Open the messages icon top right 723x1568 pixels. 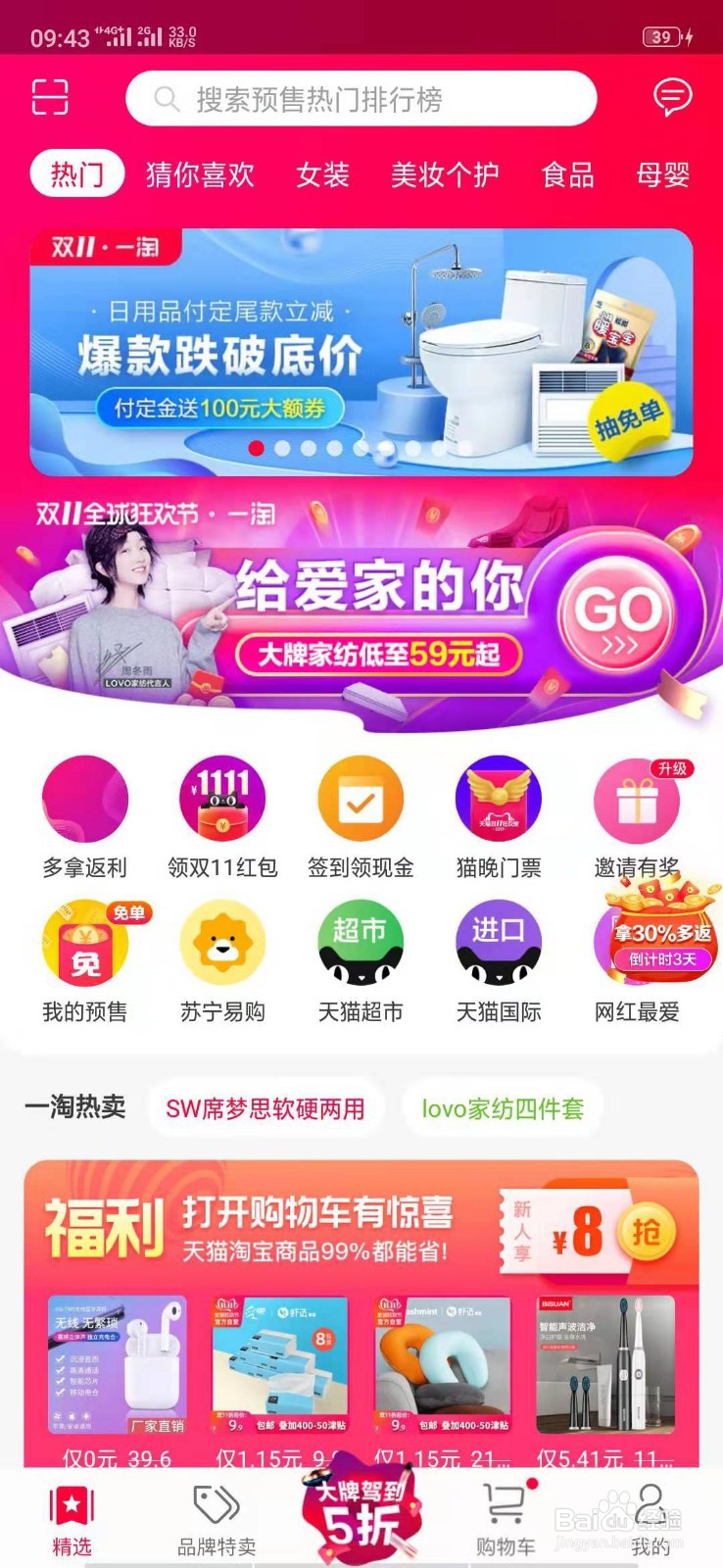(x=672, y=98)
